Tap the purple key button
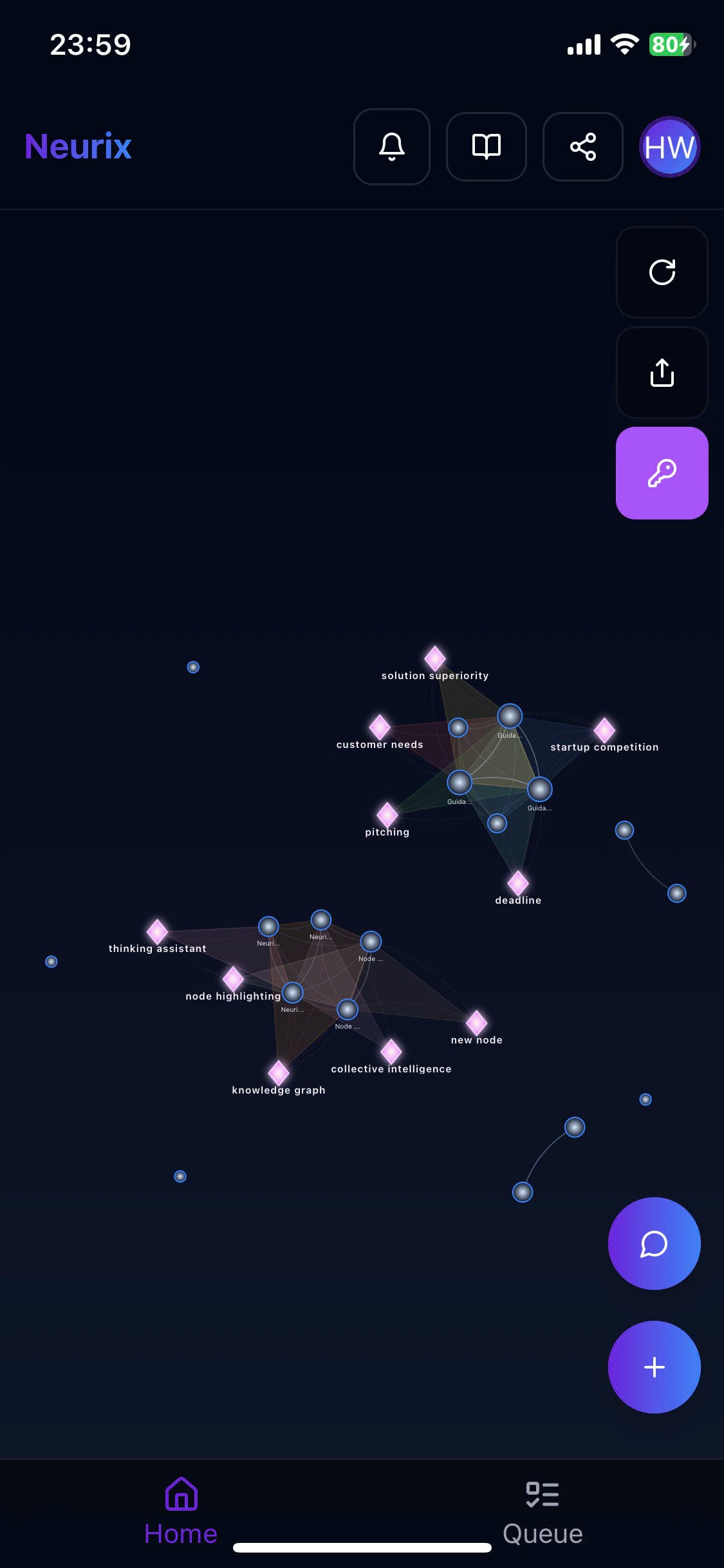This screenshot has width=724, height=1568. (662, 473)
